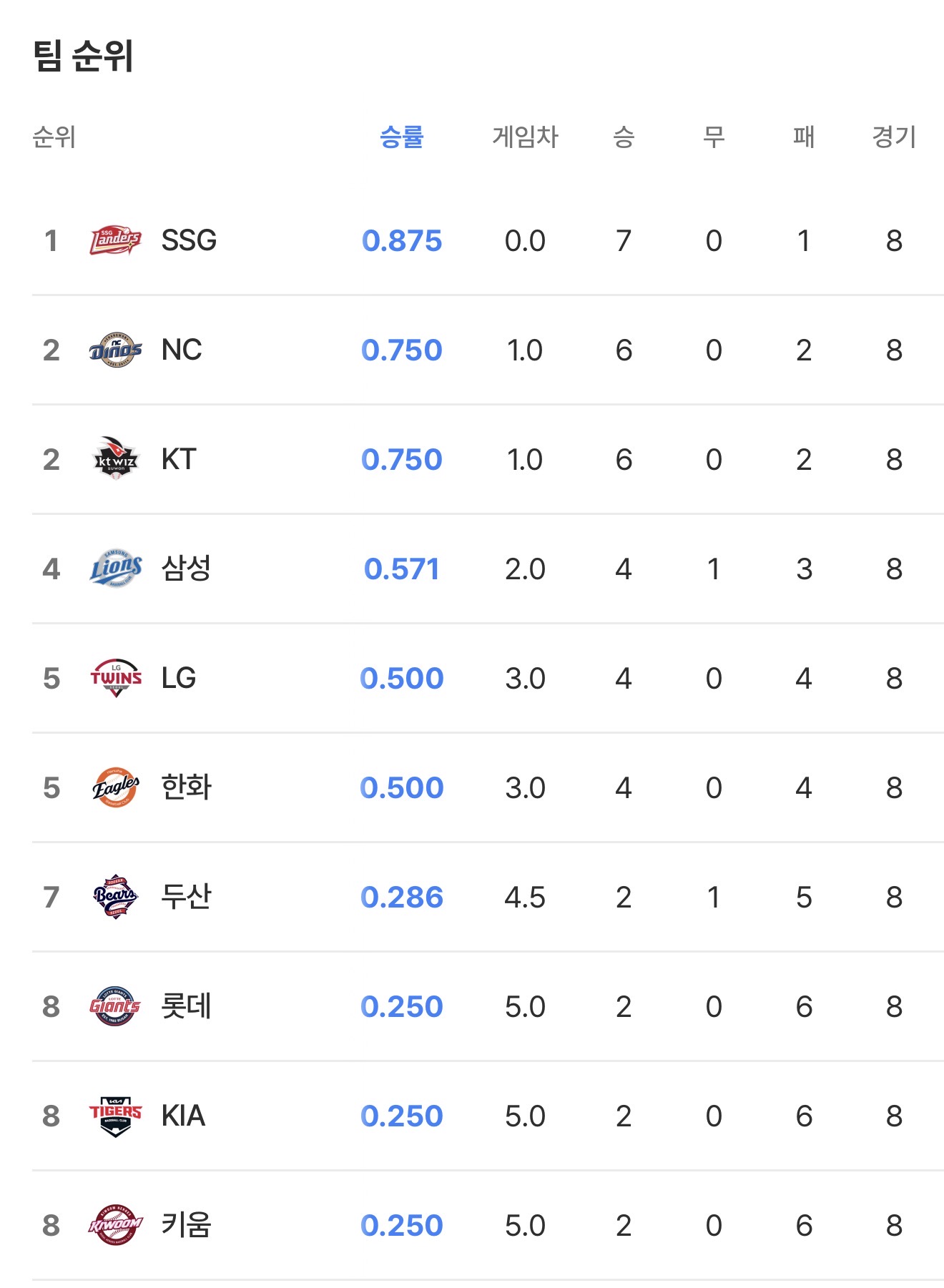Sort teams by 경기 column header

click(893, 137)
